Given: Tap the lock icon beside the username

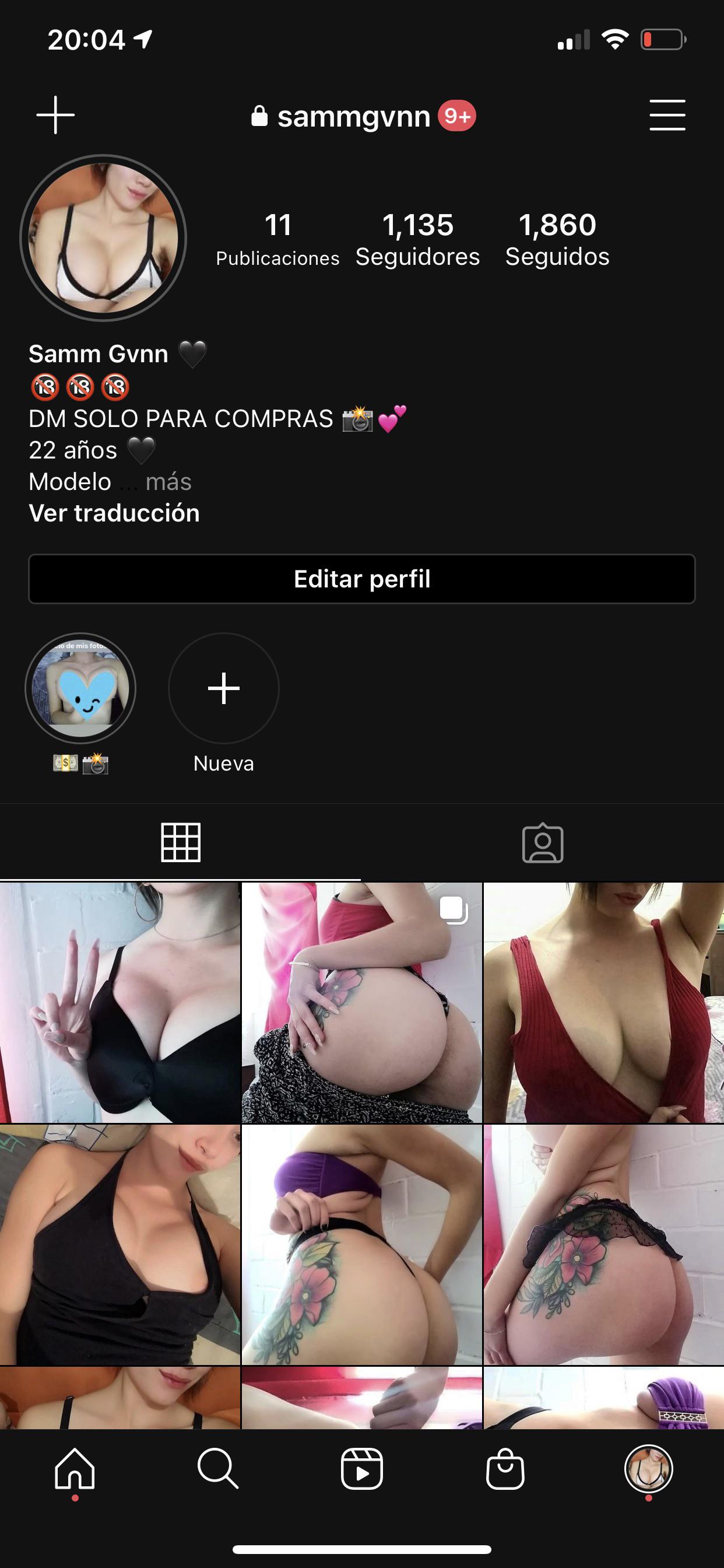Looking at the screenshot, I should (261, 116).
